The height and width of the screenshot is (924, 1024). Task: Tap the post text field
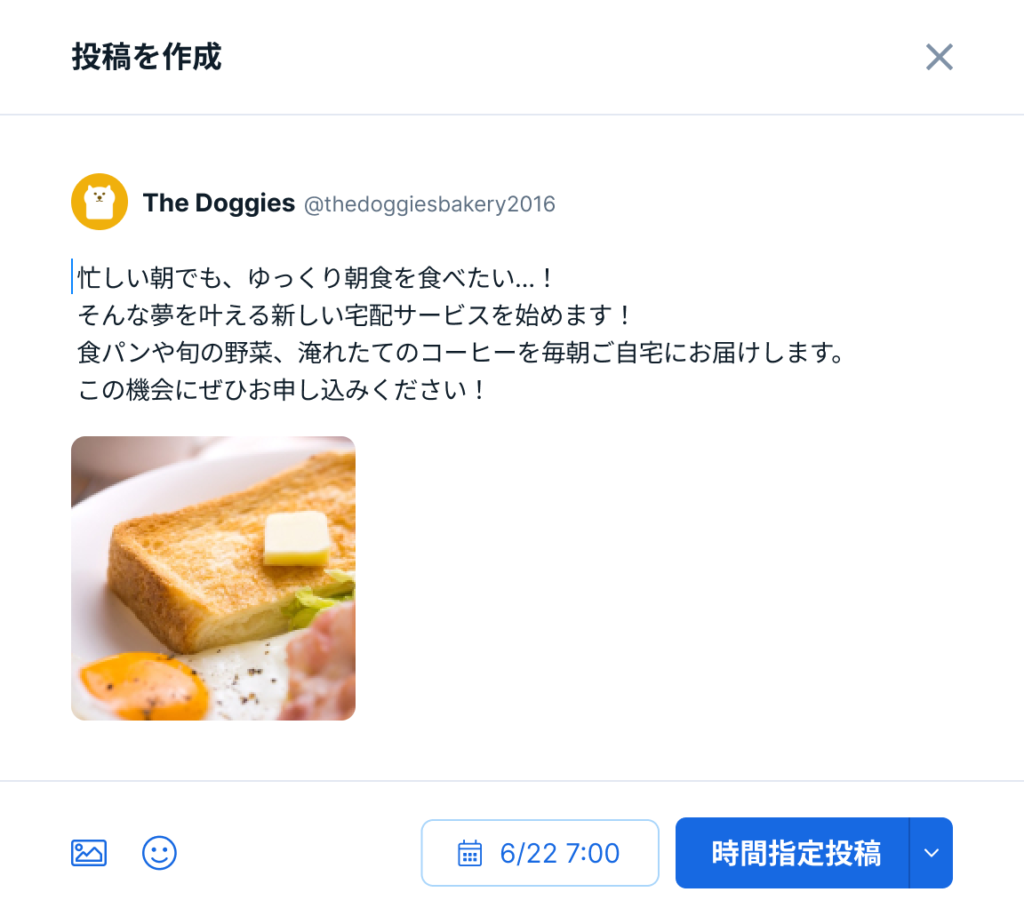click(460, 332)
